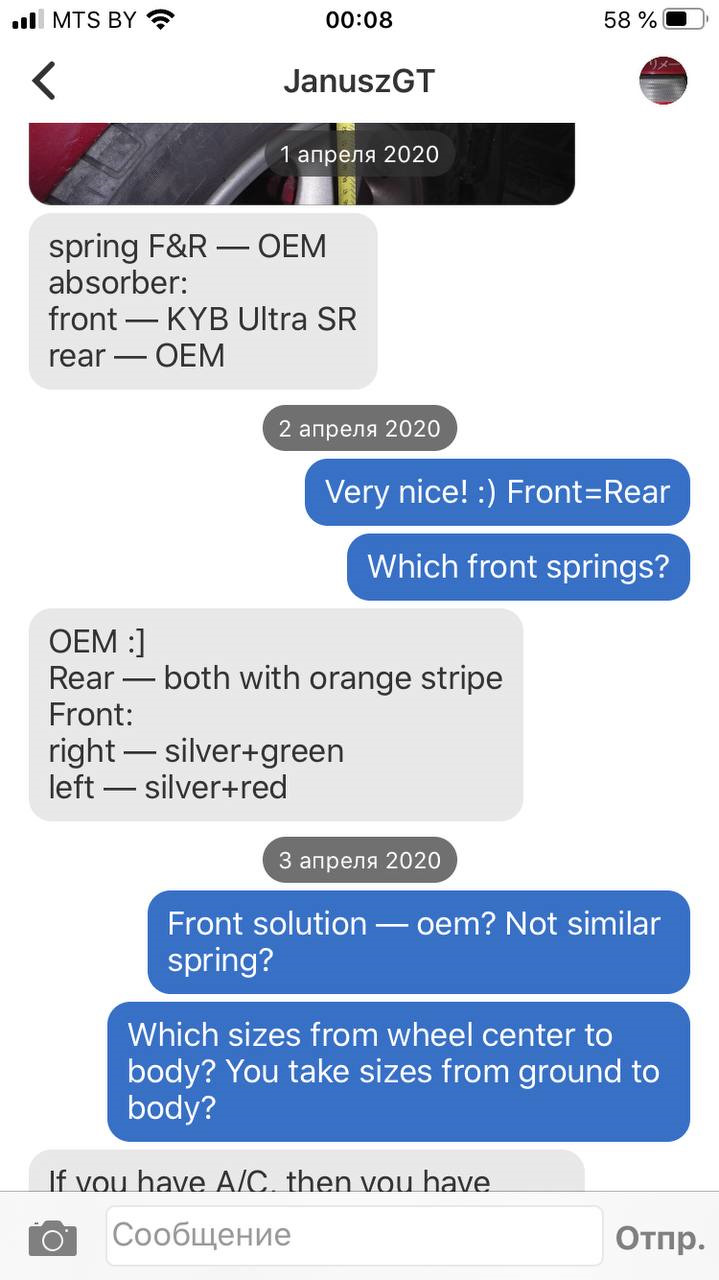Go back from the JanuszGT chat

click(44, 81)
